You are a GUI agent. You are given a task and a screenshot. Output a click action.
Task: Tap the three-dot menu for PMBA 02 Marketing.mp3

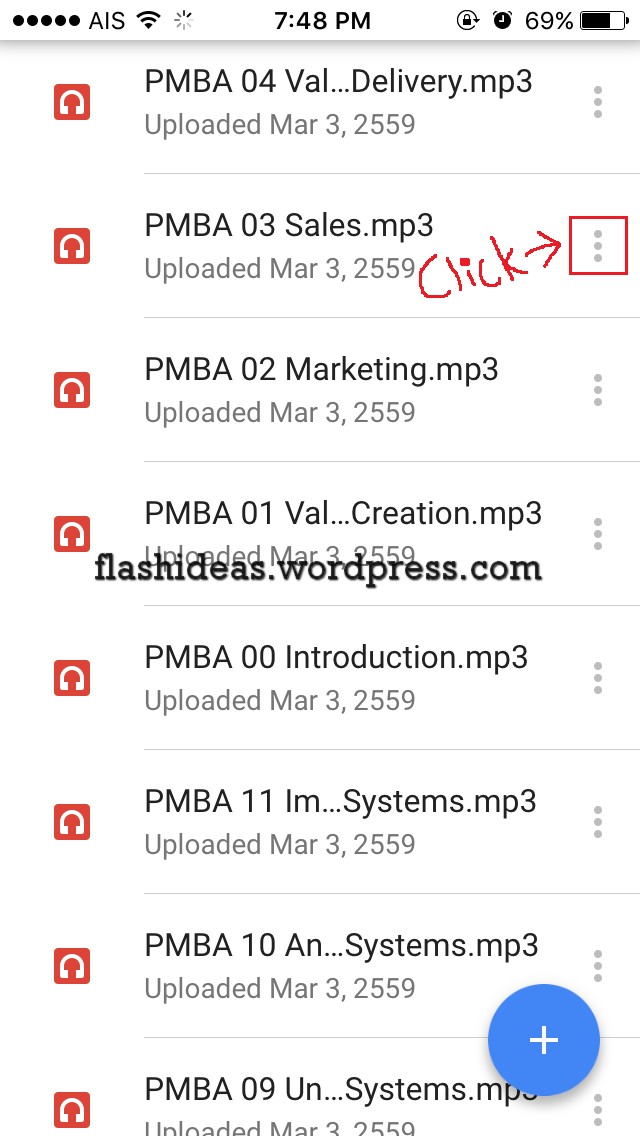click(598, 389)
